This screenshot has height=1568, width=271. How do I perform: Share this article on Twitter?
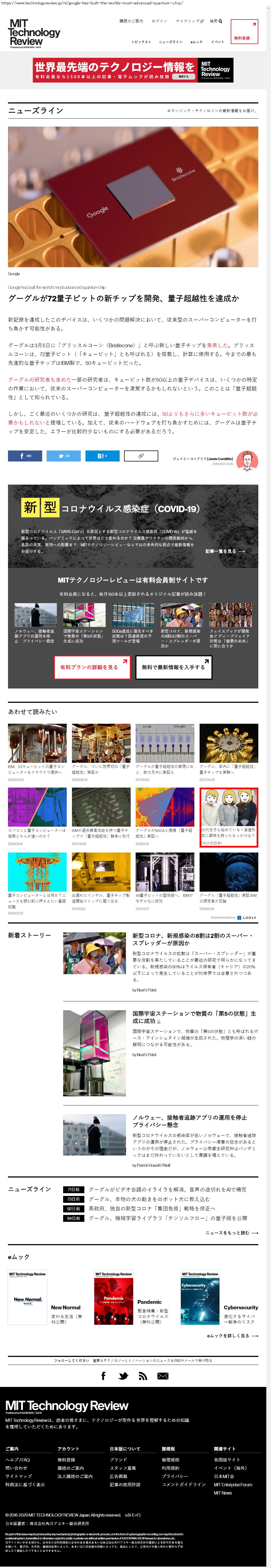[x=63, y=455]
